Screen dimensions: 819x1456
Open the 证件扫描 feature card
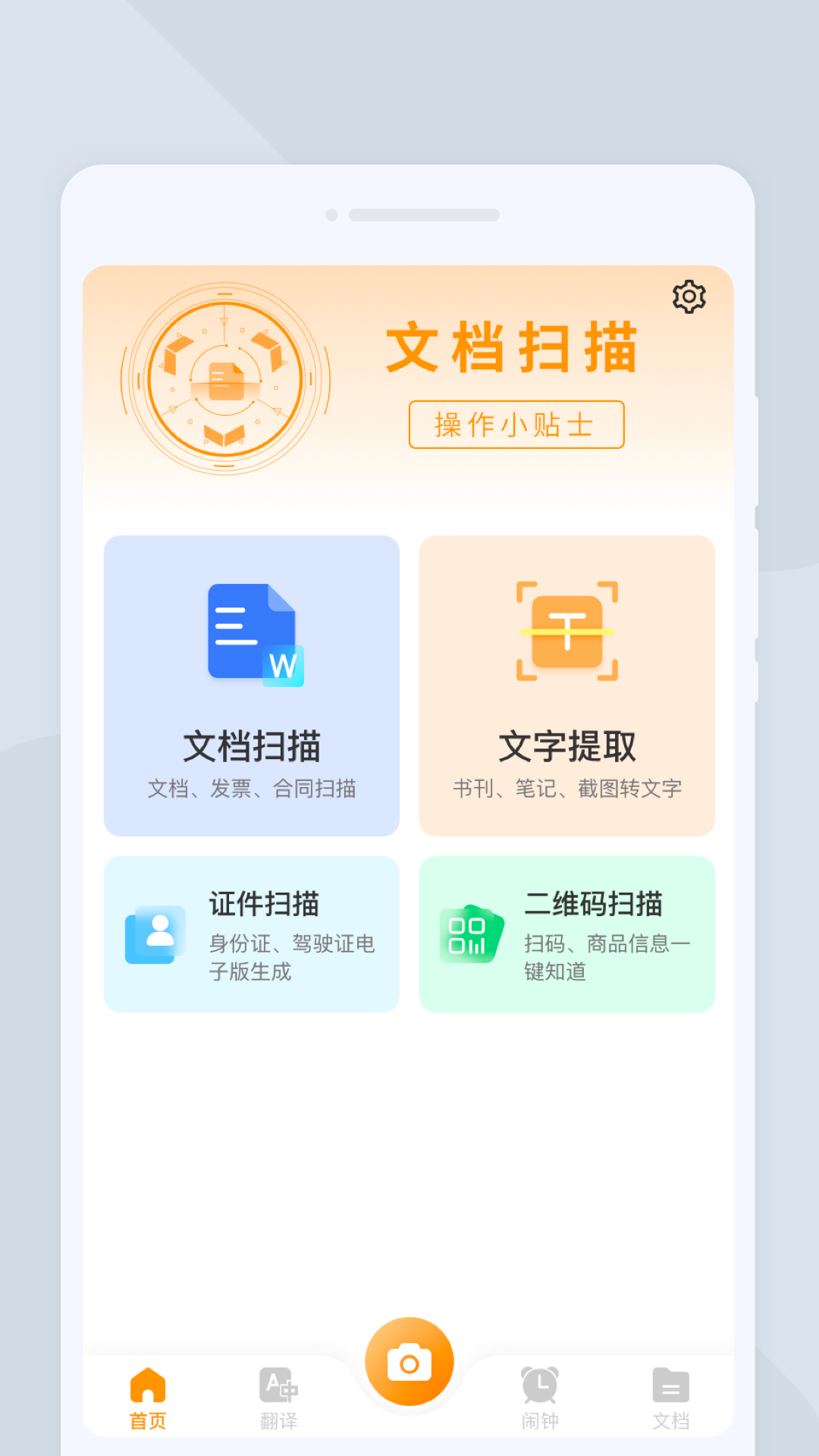tap(252, 934)
